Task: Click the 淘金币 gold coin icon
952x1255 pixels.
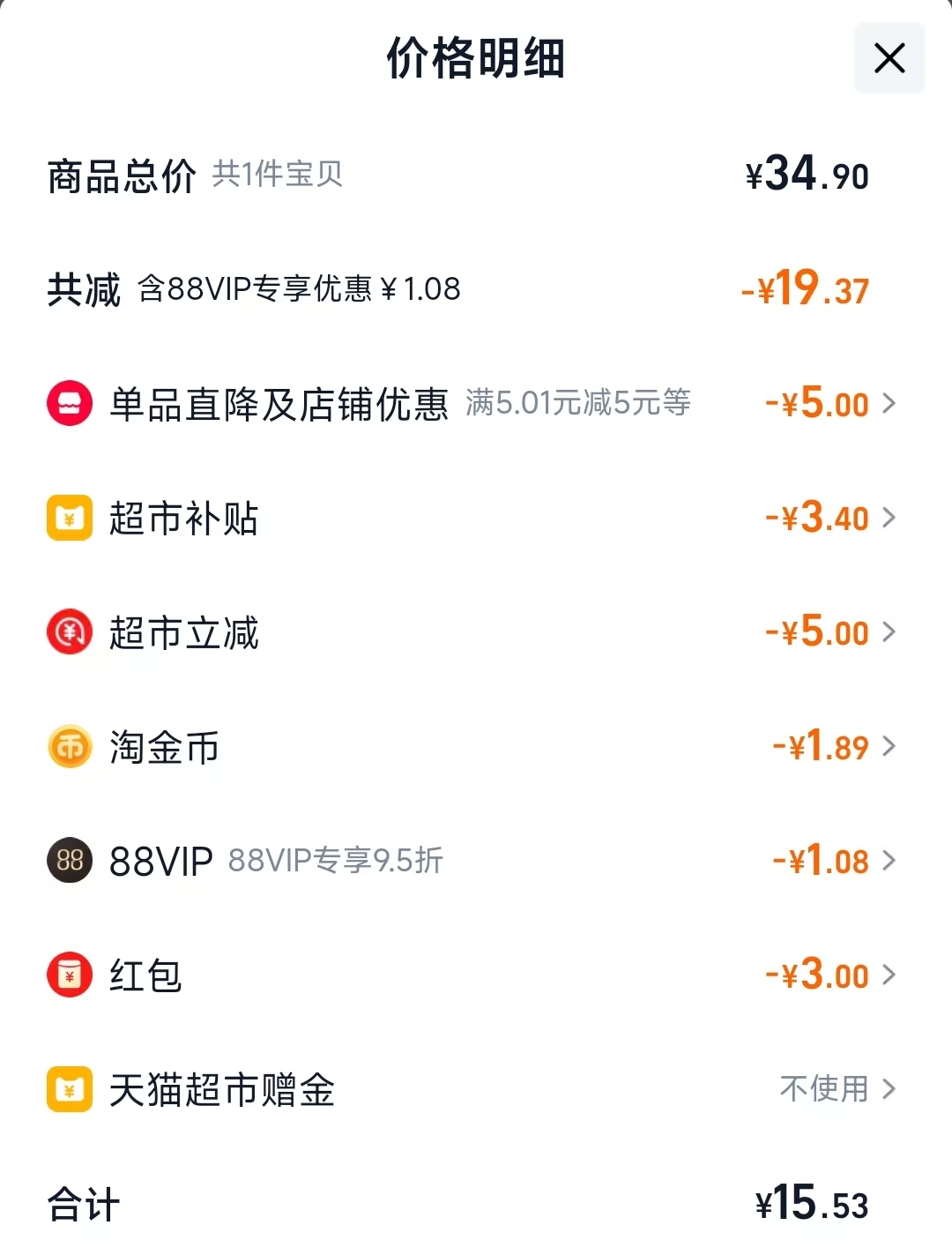Action: tap(70, 746)
